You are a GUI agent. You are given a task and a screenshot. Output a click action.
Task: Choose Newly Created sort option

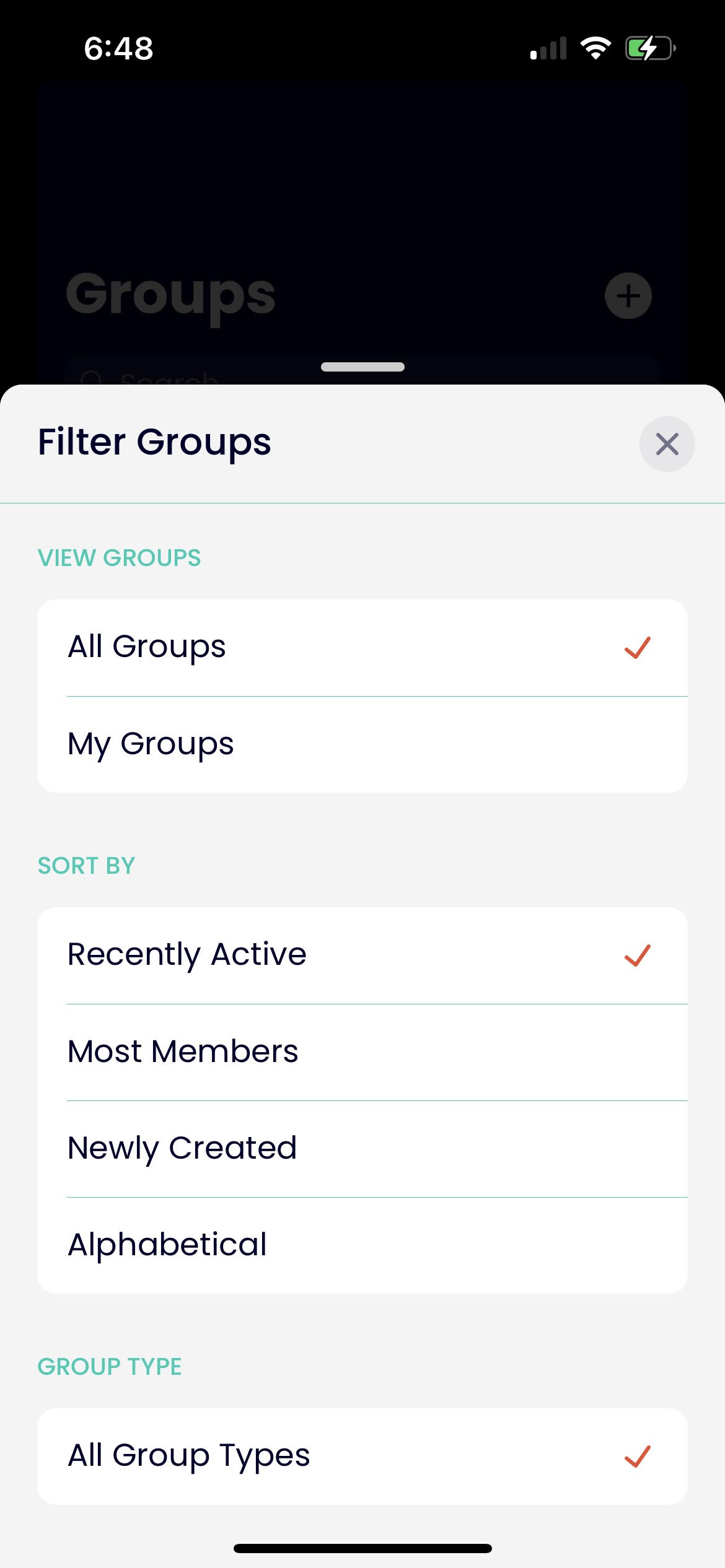coord(182,1148)
